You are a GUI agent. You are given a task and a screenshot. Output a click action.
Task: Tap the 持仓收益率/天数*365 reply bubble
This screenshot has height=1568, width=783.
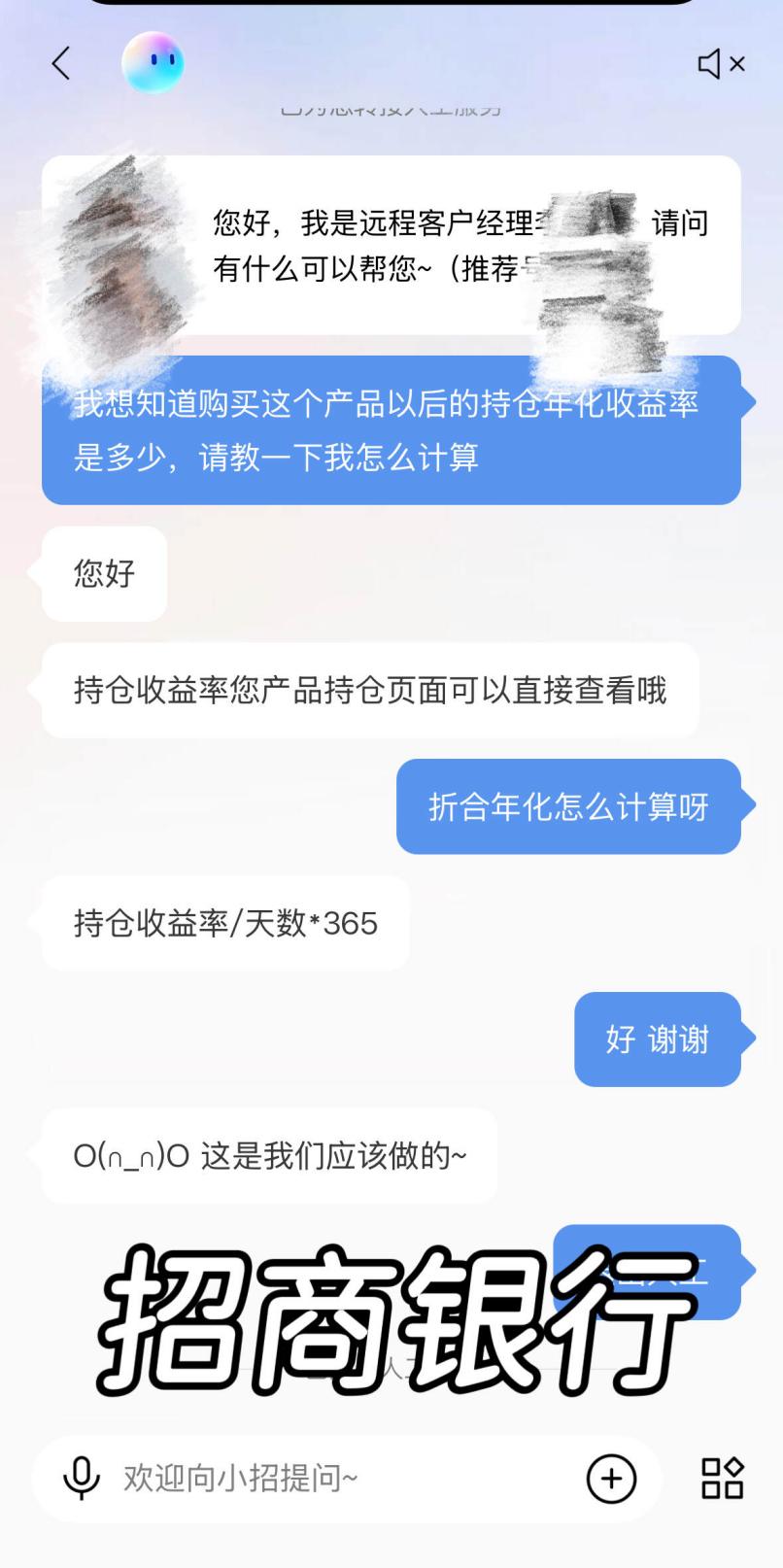coord(223,923)
